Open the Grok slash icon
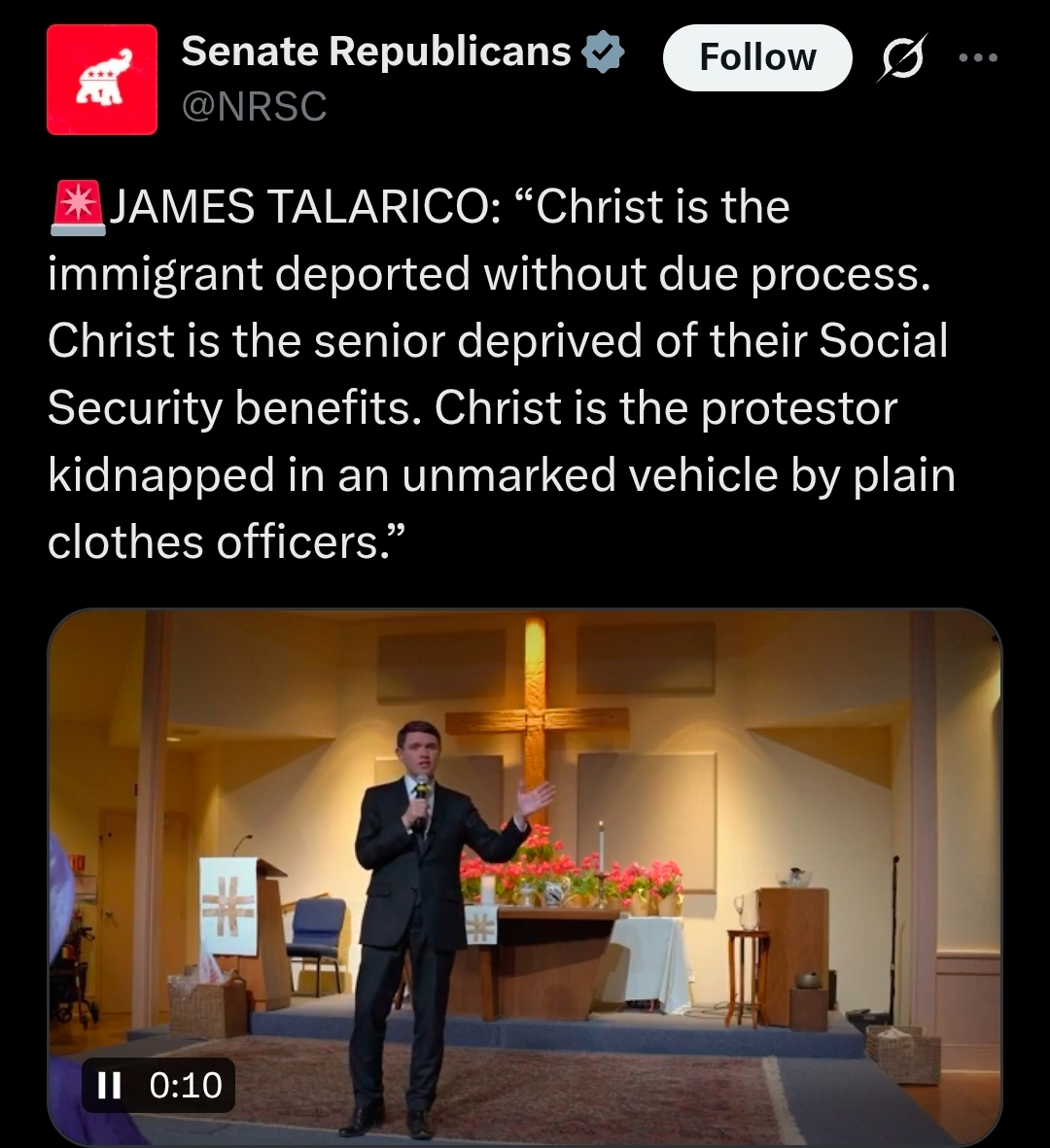Viewport: 1050px width, 1148px height. [x=901, y=58]
